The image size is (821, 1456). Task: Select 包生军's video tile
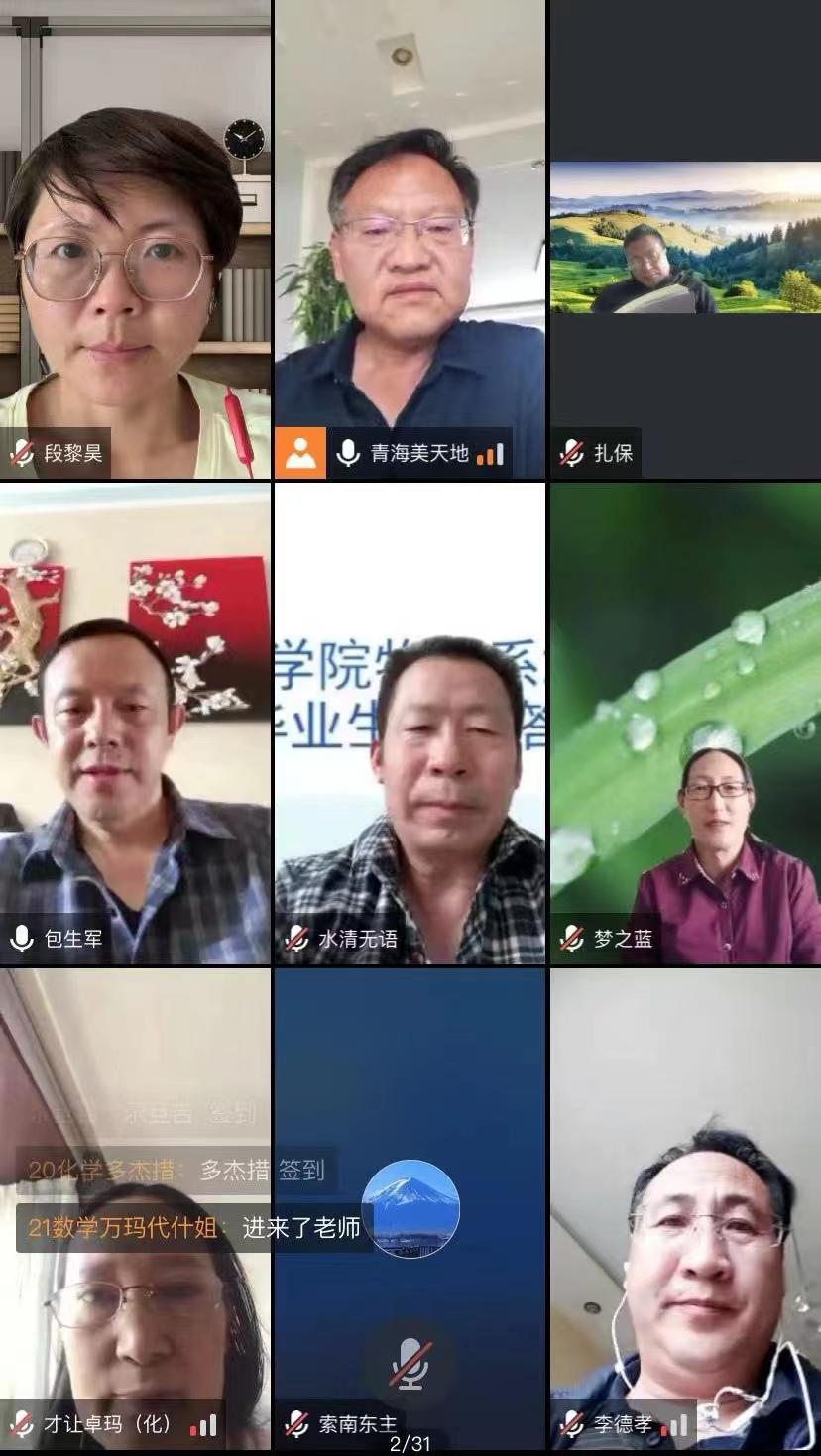[x=135, y=722]
